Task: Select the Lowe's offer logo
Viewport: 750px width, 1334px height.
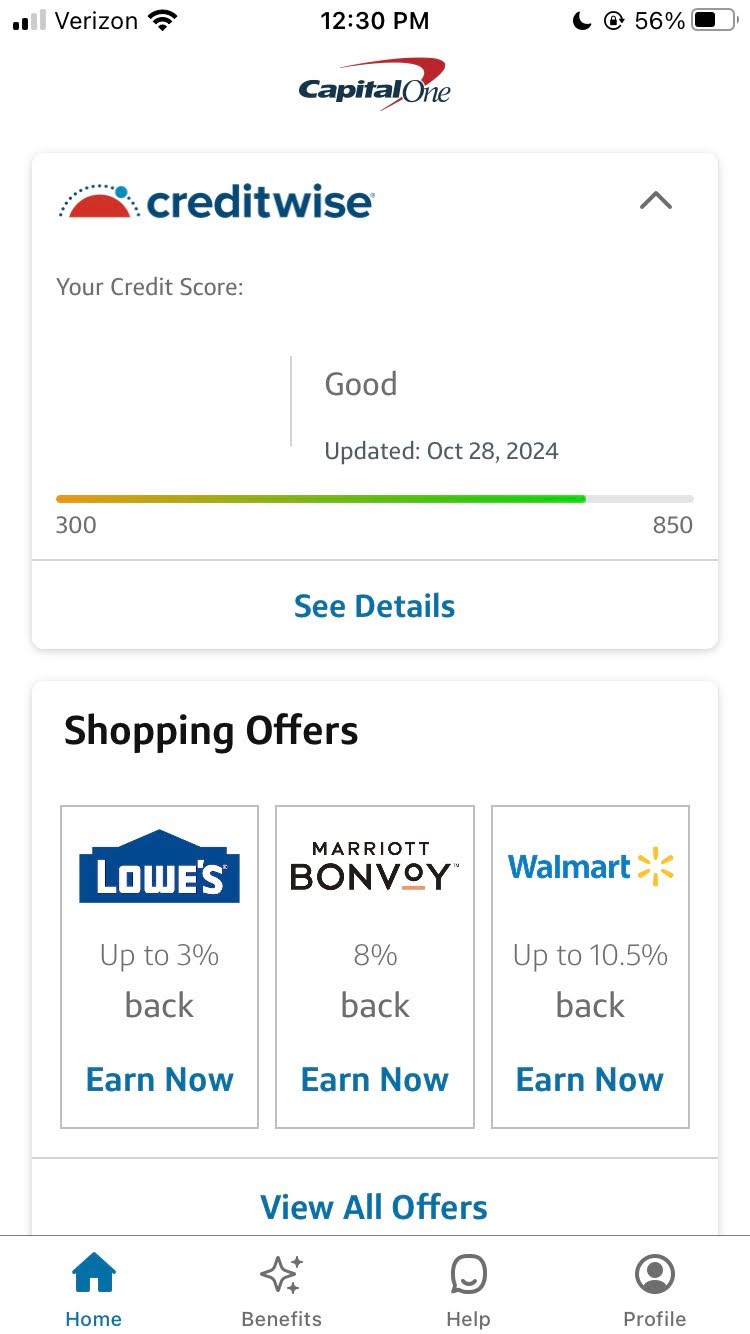Action: click(x=158, y=868)
